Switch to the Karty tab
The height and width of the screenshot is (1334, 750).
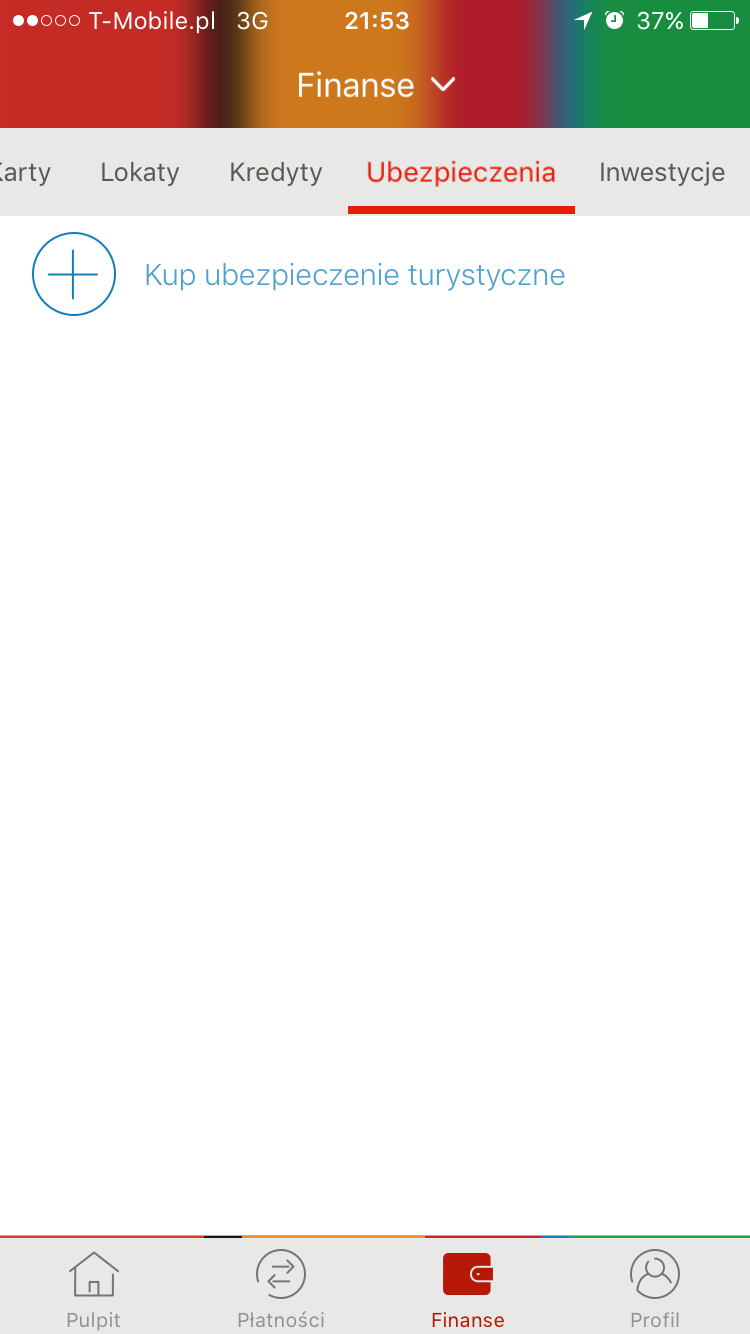(x=24, y=172)
